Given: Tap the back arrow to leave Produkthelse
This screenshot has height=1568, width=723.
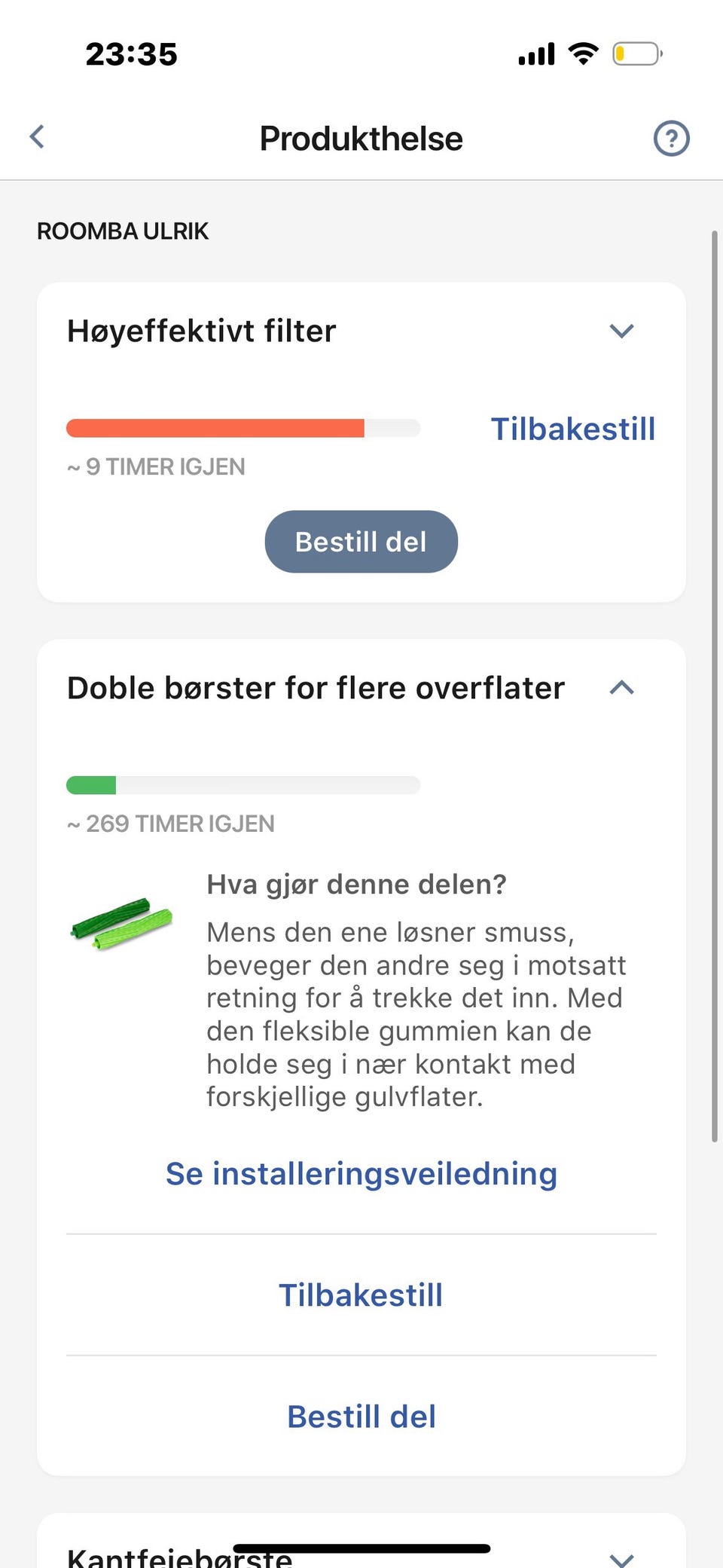Looking at the screenshot, I should point(36,137).
